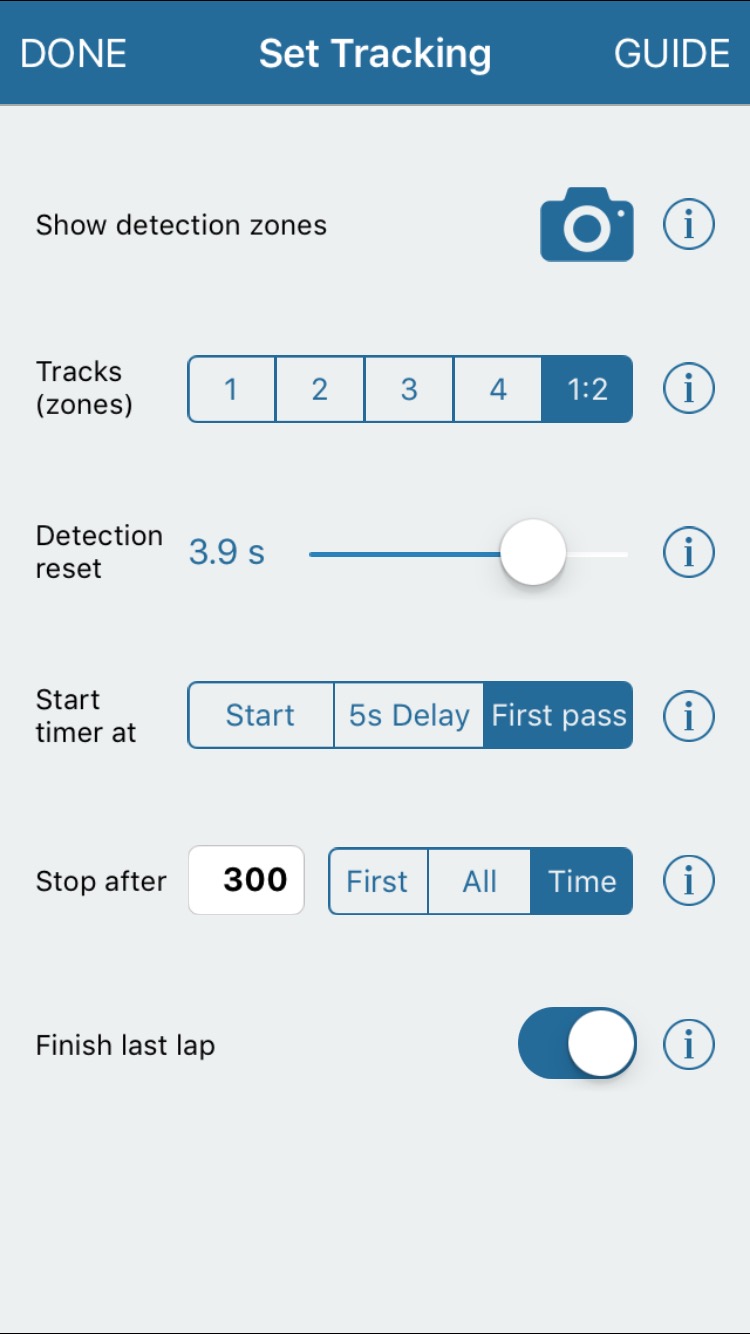Select Start for Start timer at
Viewport: 750px width, 1334px height.
pyautogui.click(x=260, y=715)
